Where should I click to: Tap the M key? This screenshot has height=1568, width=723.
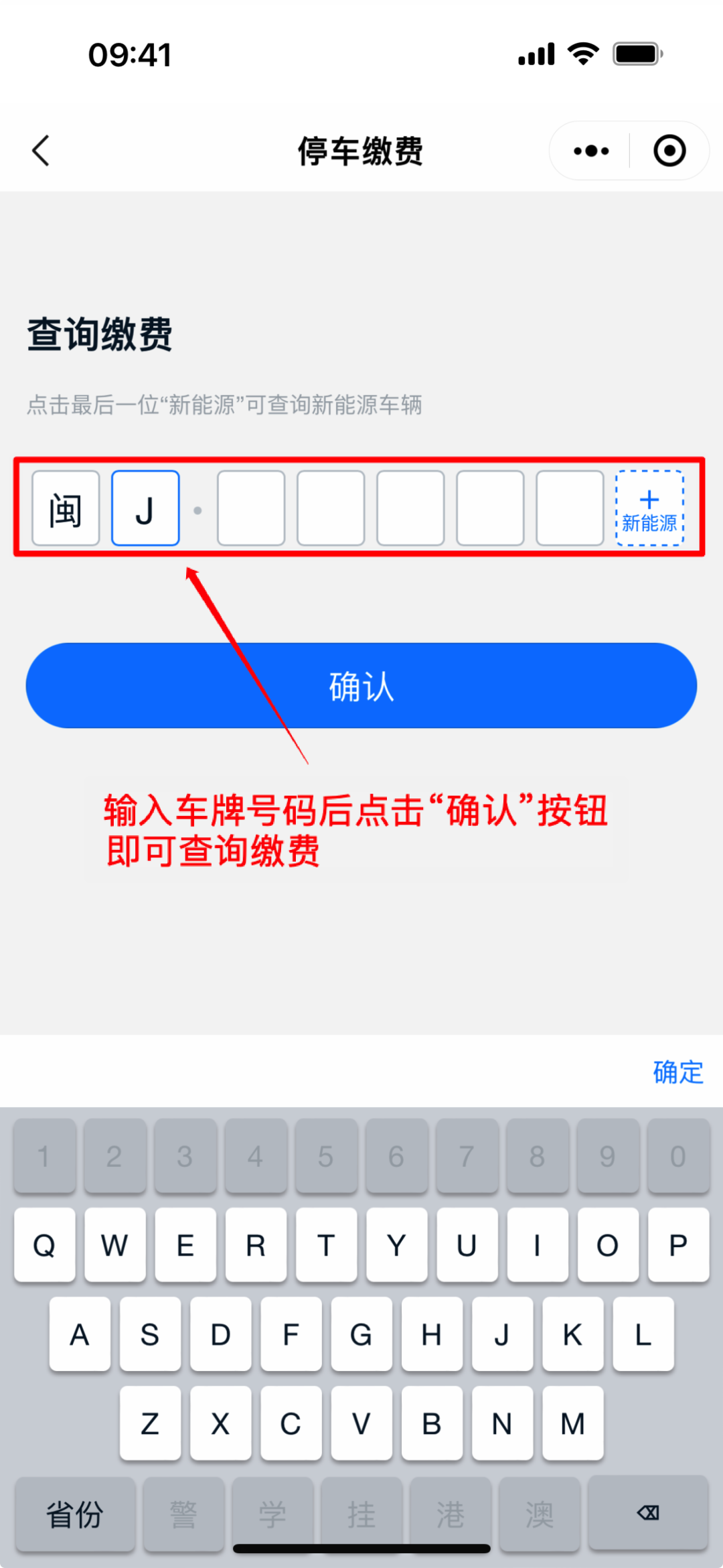tap(572, 1423)
